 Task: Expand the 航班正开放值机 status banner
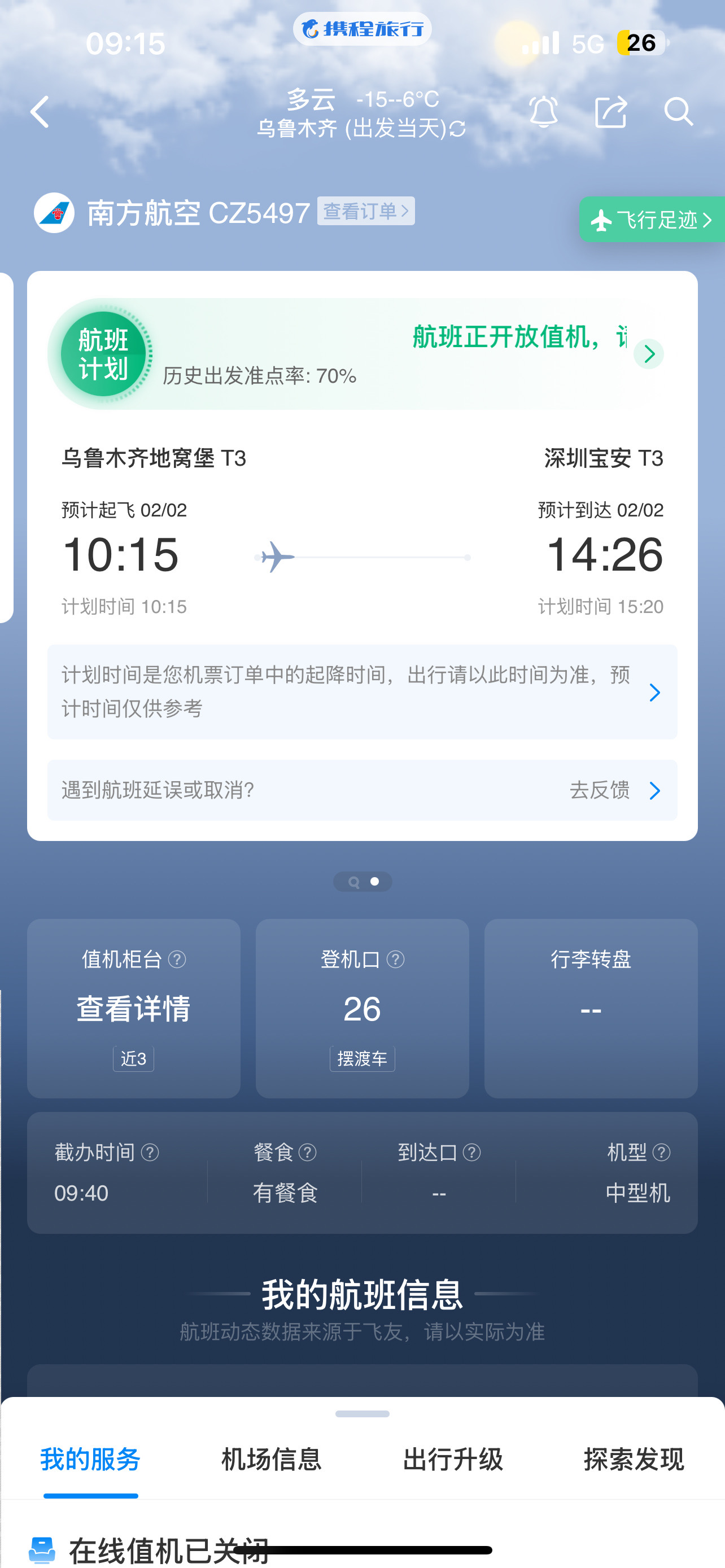point(649,354)
